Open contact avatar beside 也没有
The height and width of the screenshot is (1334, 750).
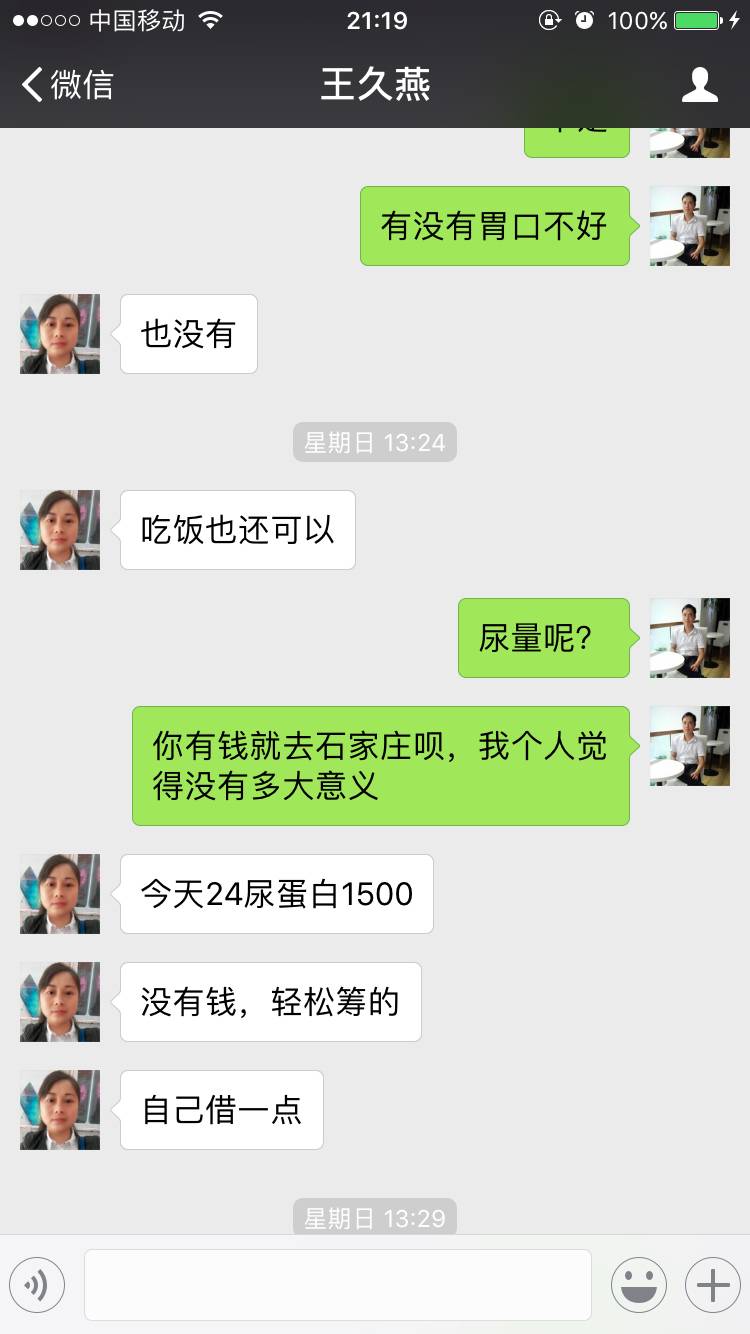pyautogui.click(x=60, y=334)
